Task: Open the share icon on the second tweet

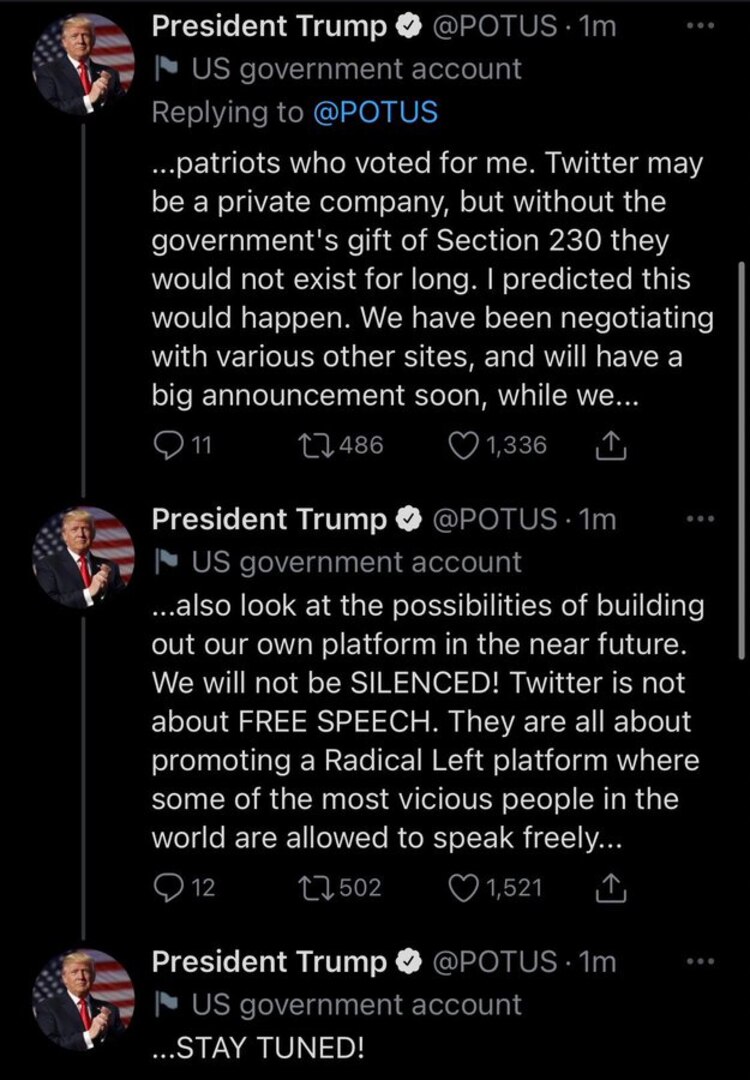Action: pyautogui.click(x=610, y=886)
